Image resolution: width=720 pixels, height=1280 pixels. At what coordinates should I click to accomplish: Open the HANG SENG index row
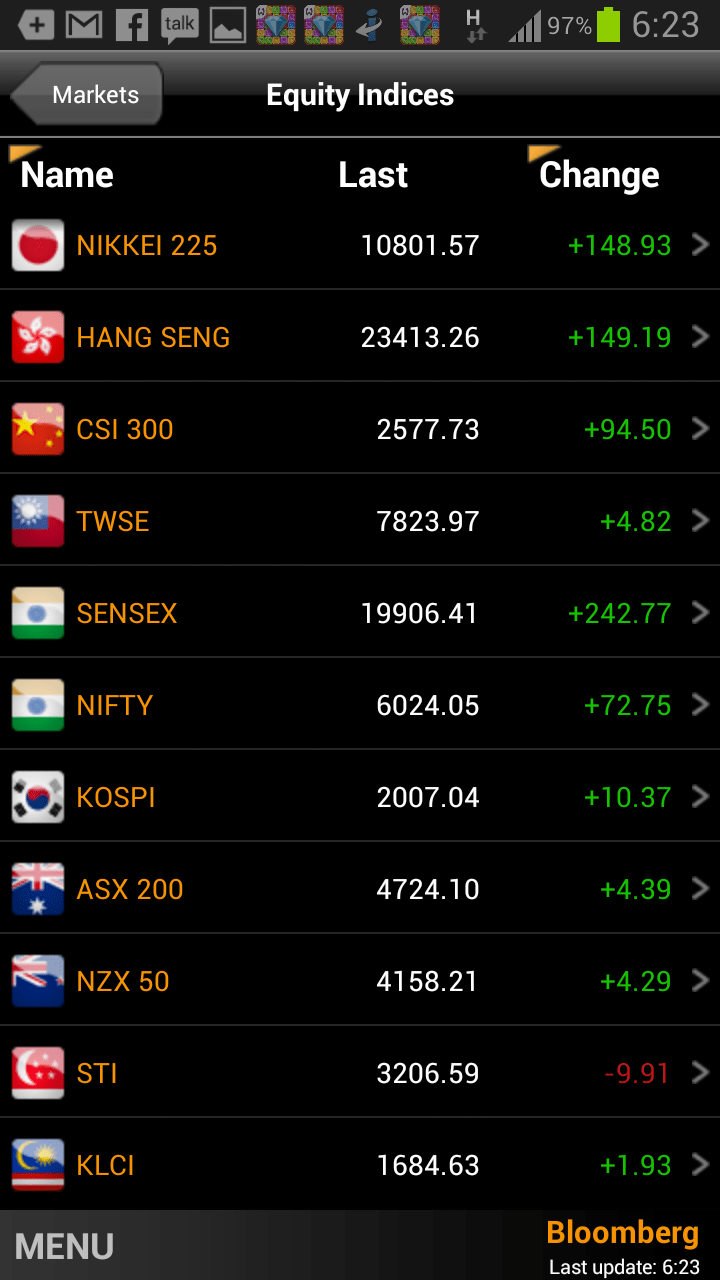tap(360, 337)
